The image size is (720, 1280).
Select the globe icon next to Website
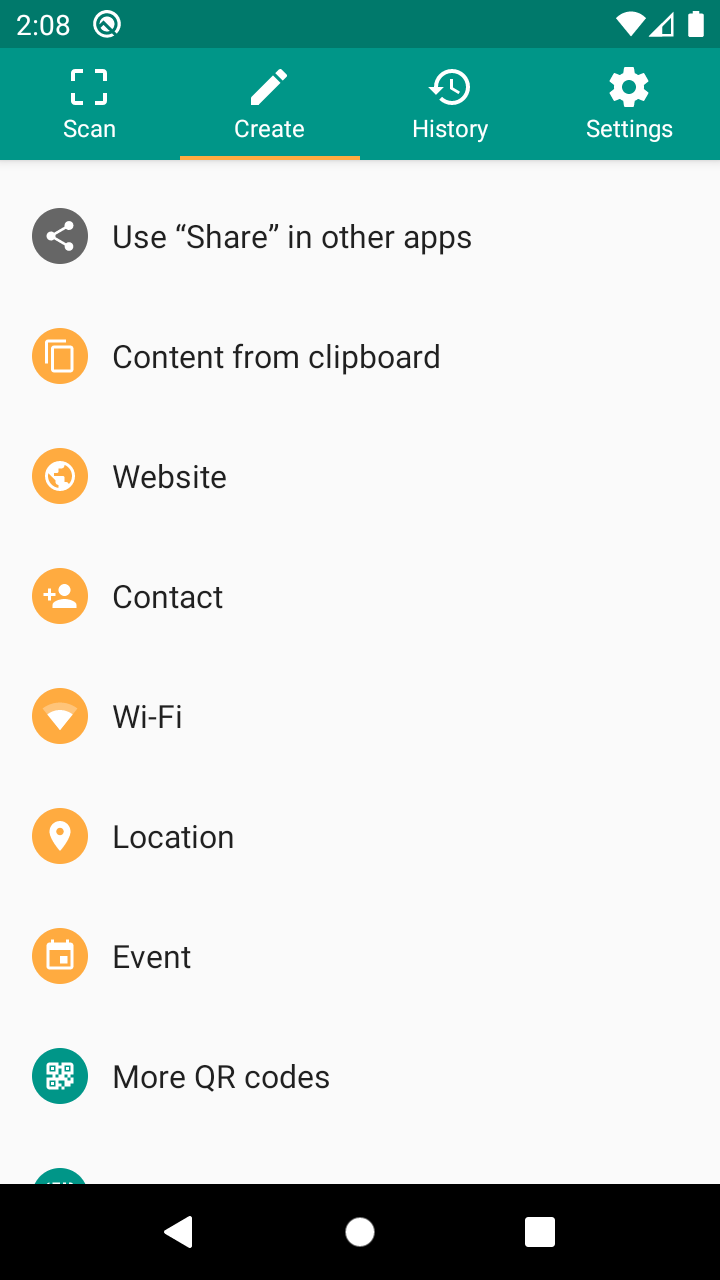pos(60,476)
